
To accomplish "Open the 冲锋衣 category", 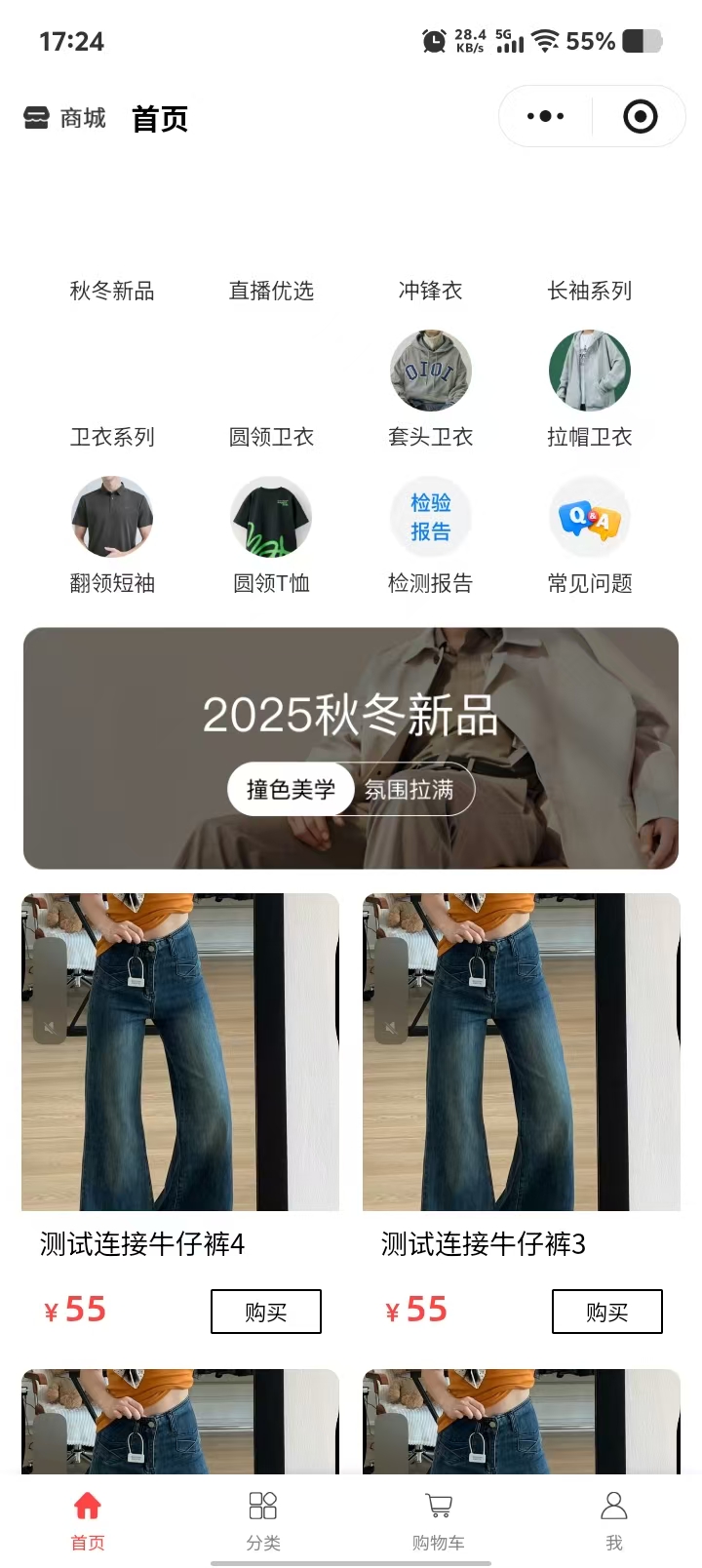I will (x=430, y=291).
